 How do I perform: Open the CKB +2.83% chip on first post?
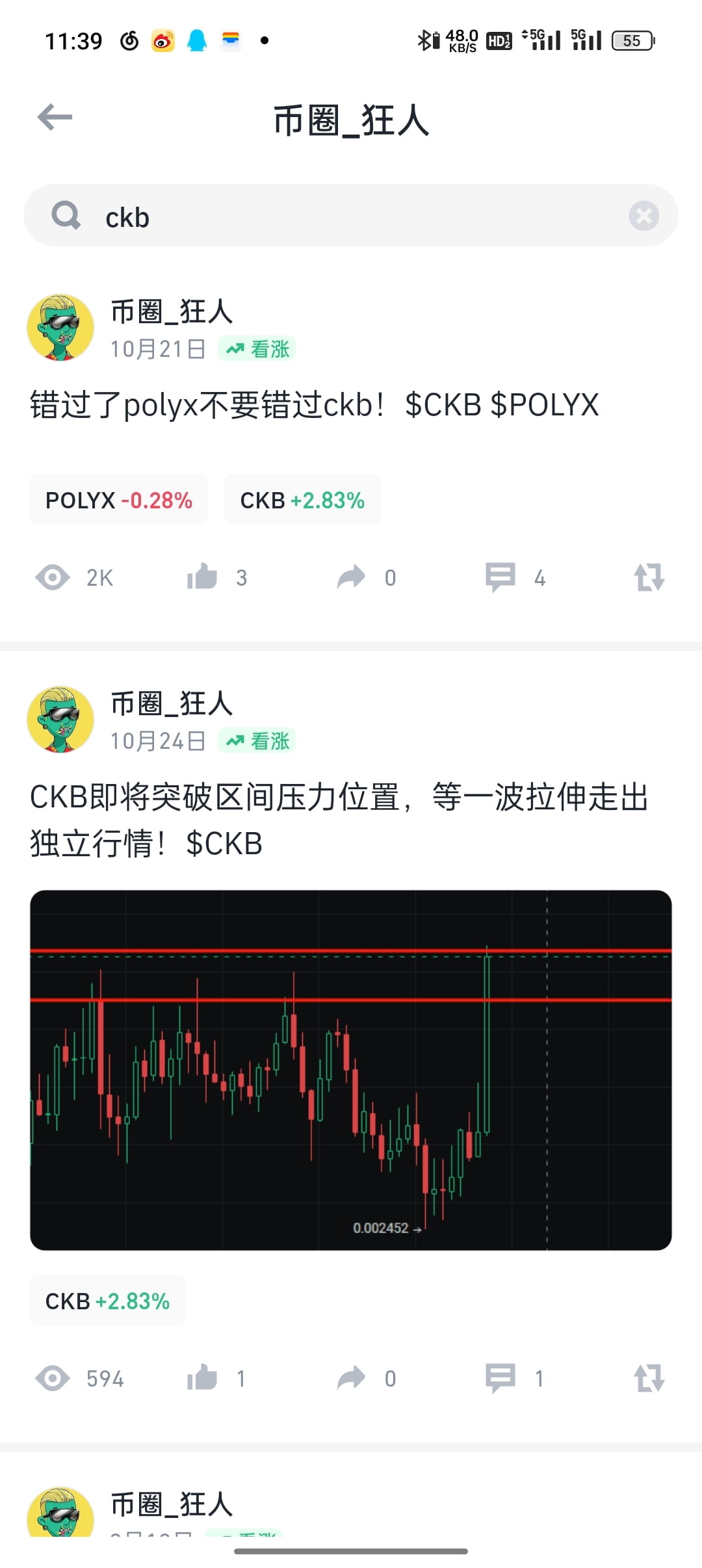(x=302, y=499)
